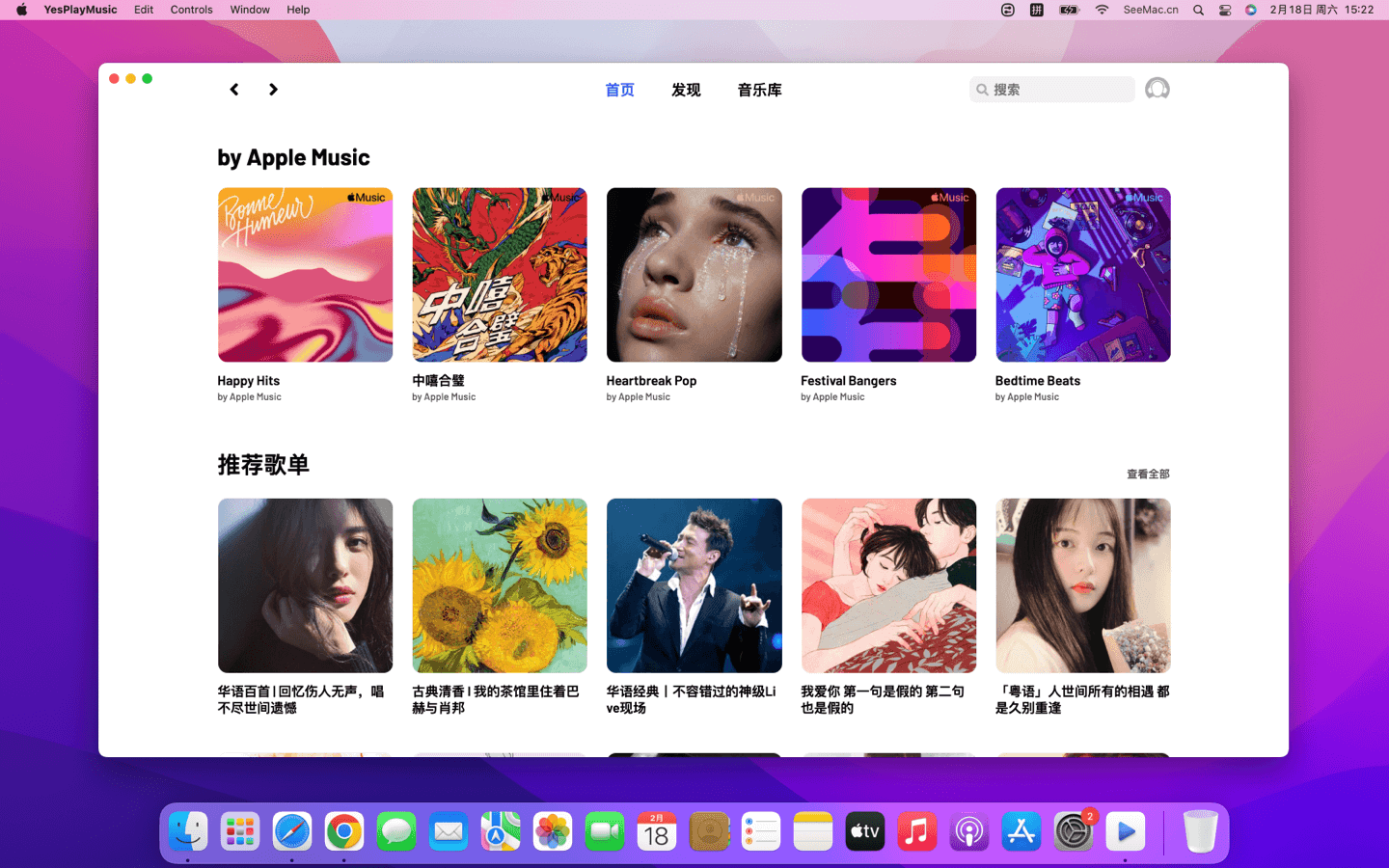
Task: Launch Safari from the Dock
Action: [x=291, y=831]
